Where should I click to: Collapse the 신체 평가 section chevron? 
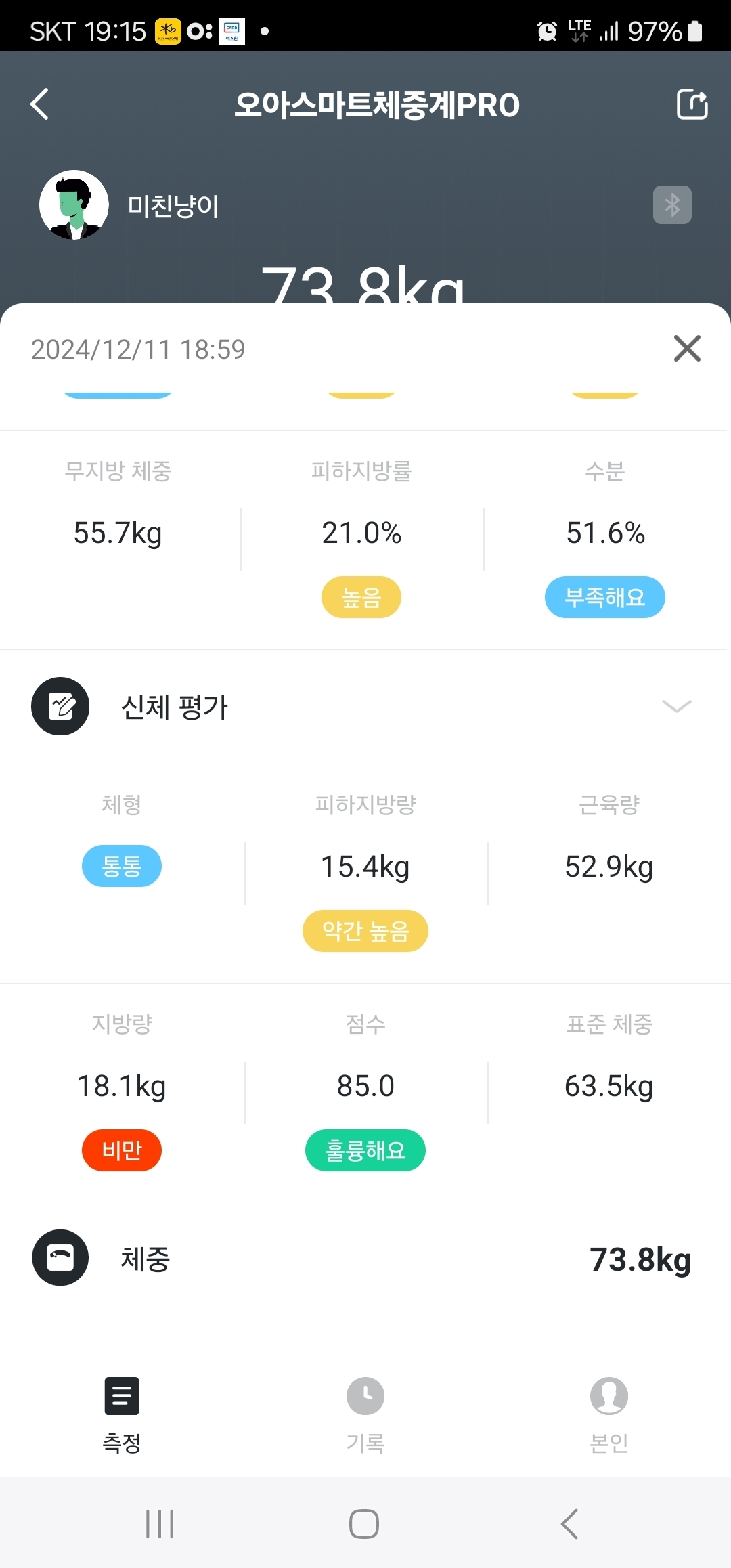coord(676,707)
